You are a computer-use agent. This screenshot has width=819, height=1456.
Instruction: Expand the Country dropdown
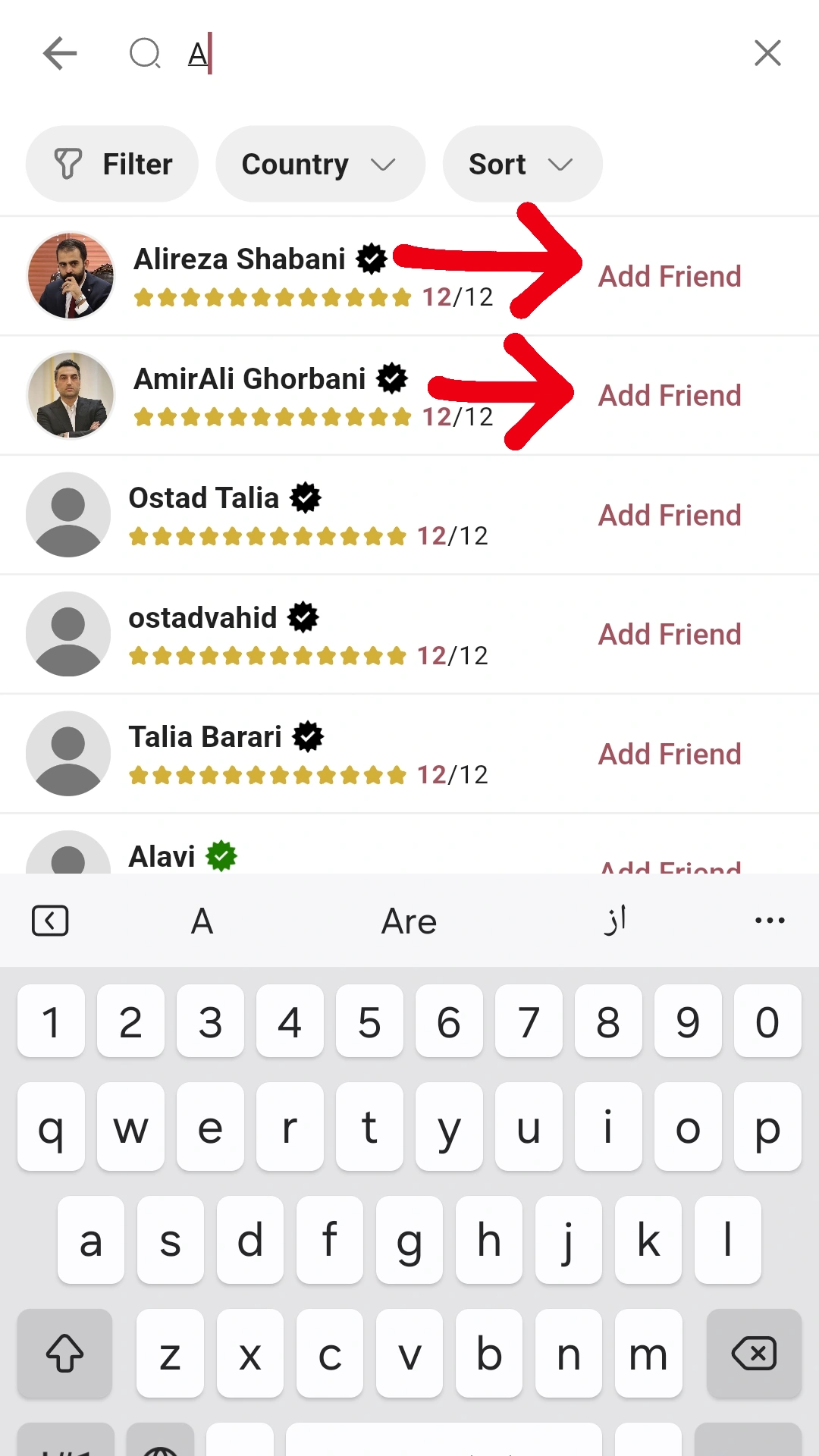tap(320, 164)
